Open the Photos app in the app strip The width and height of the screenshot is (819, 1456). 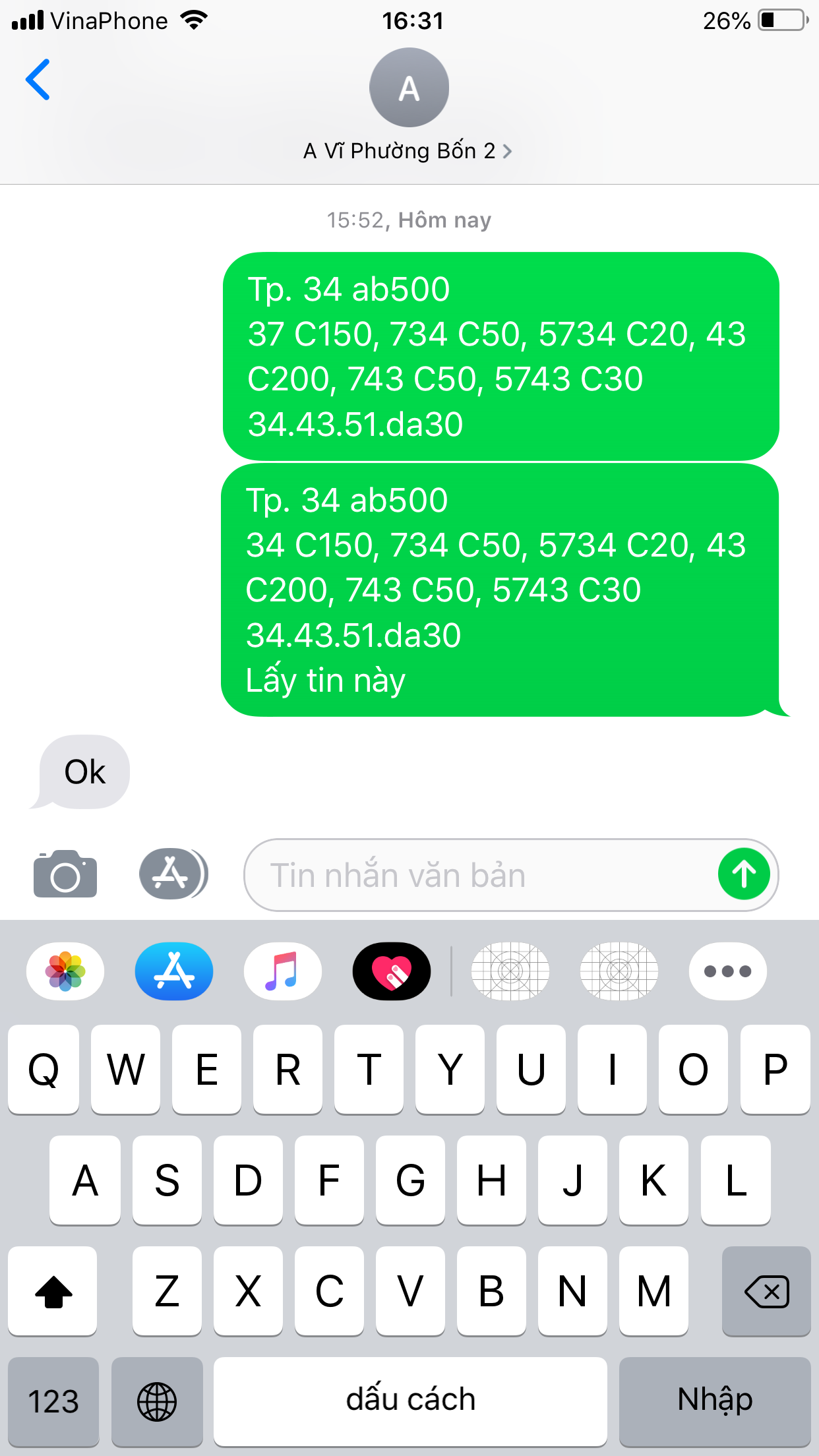click(x=65, y=971)
